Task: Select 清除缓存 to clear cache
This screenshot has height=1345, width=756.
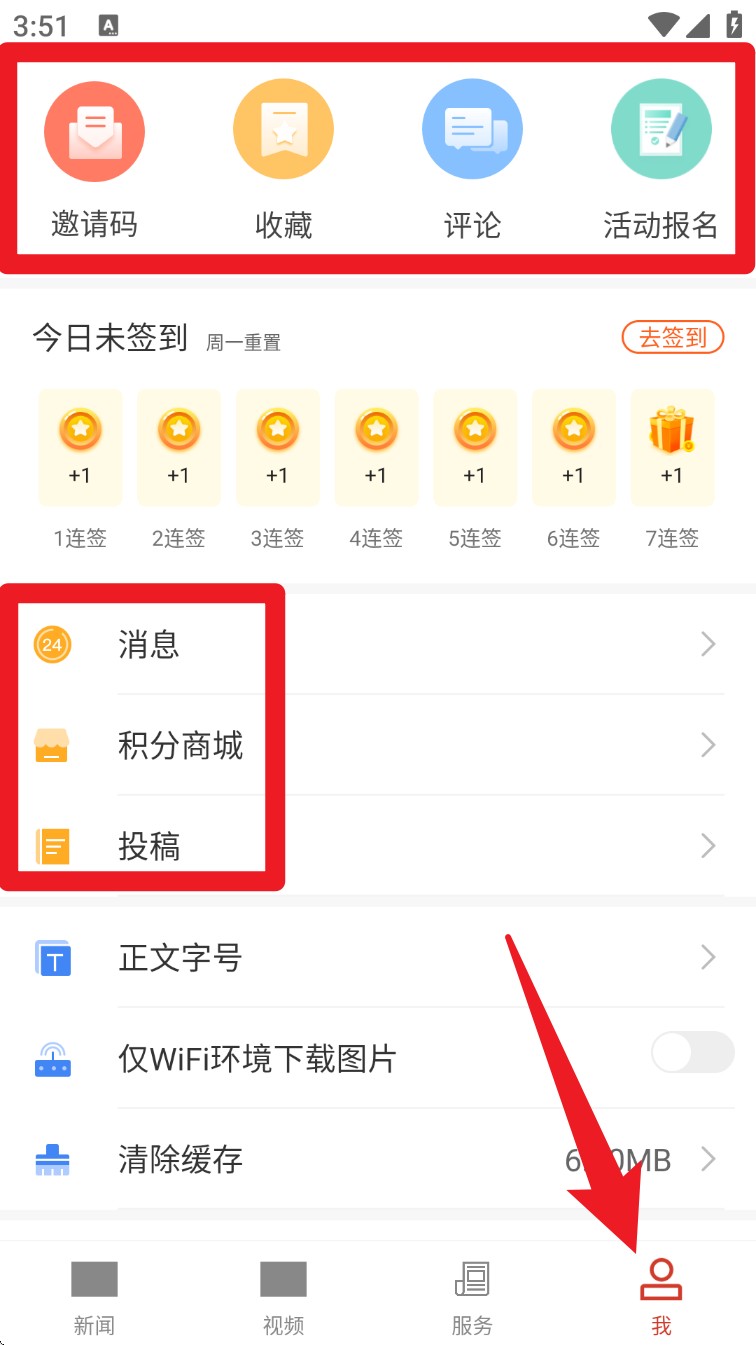Action: point(378,1159)
